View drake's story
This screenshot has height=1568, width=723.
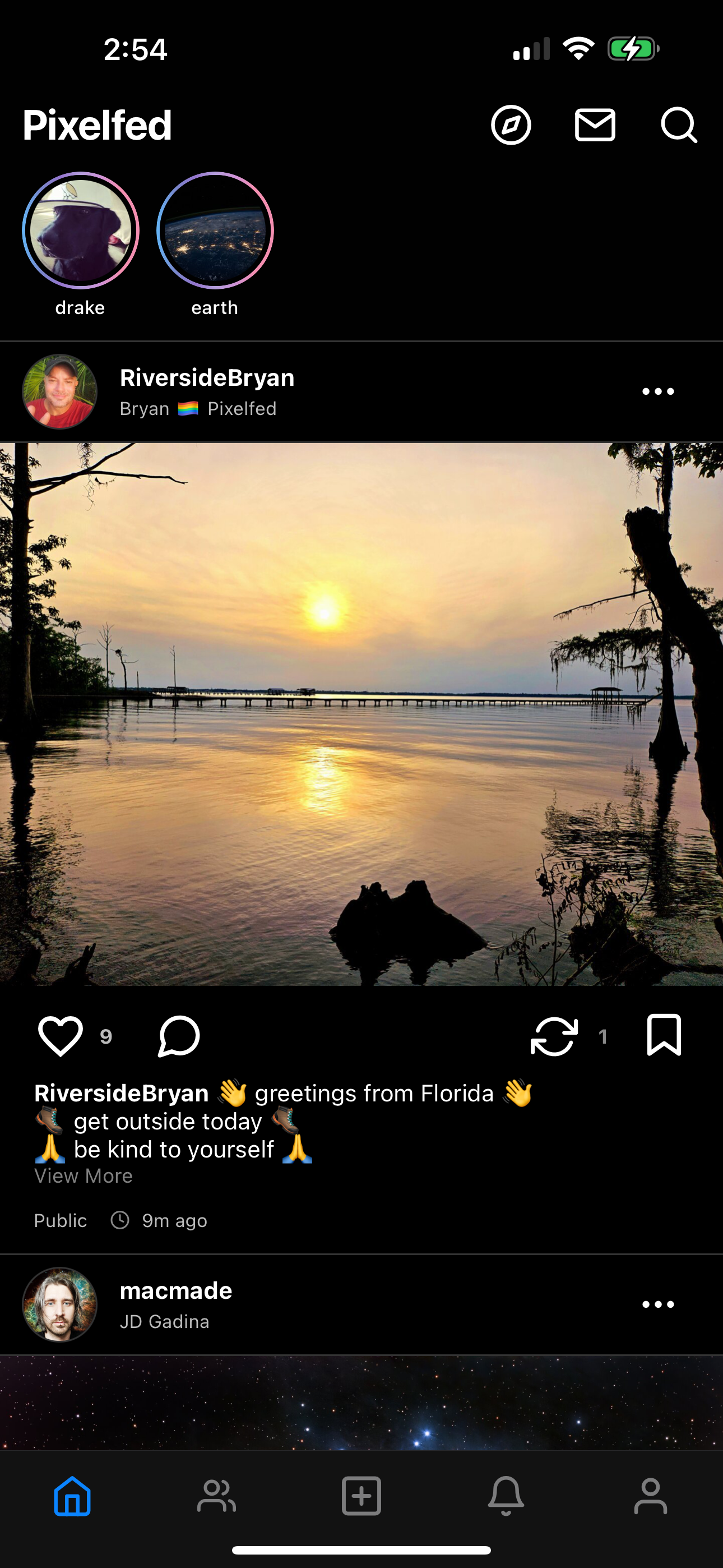pyautogui.click(x=80, y=230)
